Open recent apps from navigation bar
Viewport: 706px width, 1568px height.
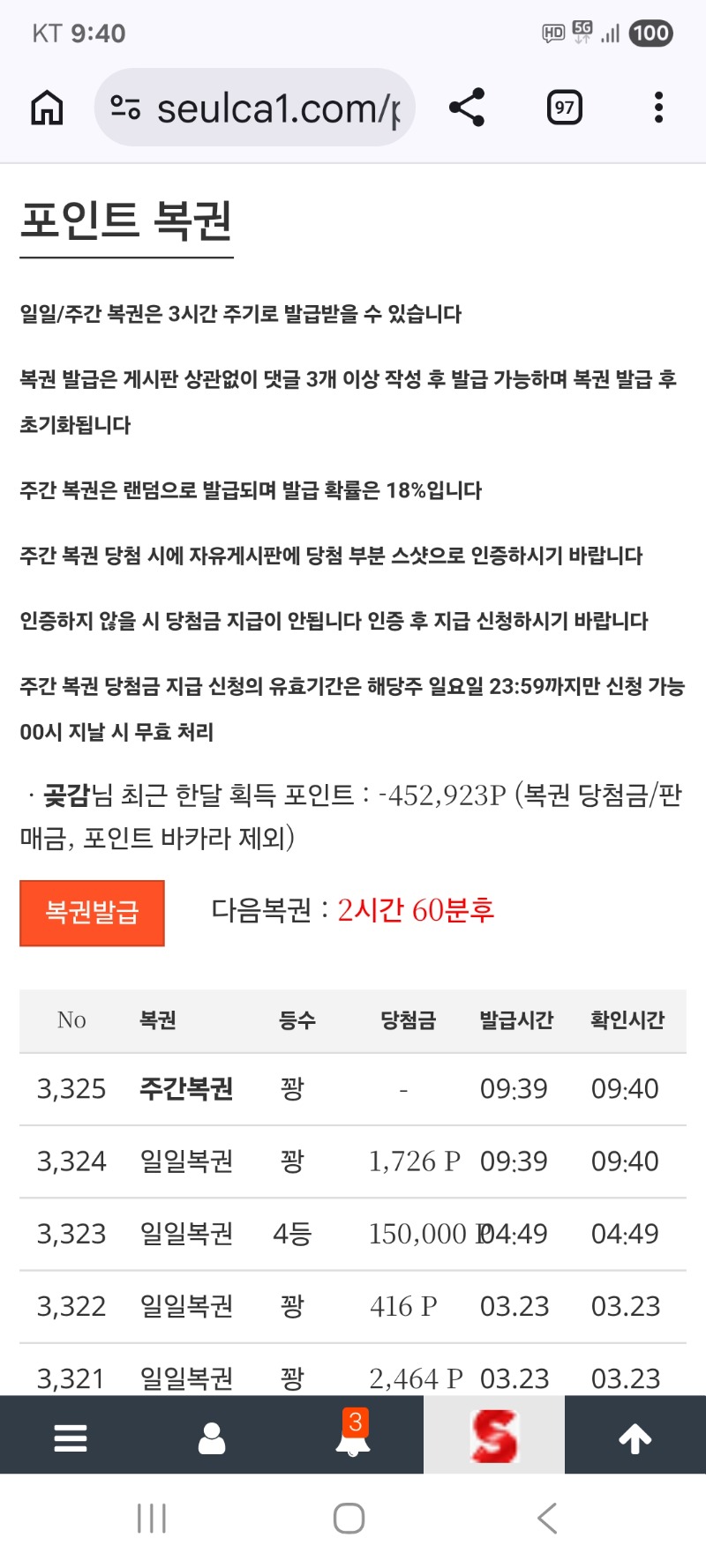click(x=152, y=1518)
